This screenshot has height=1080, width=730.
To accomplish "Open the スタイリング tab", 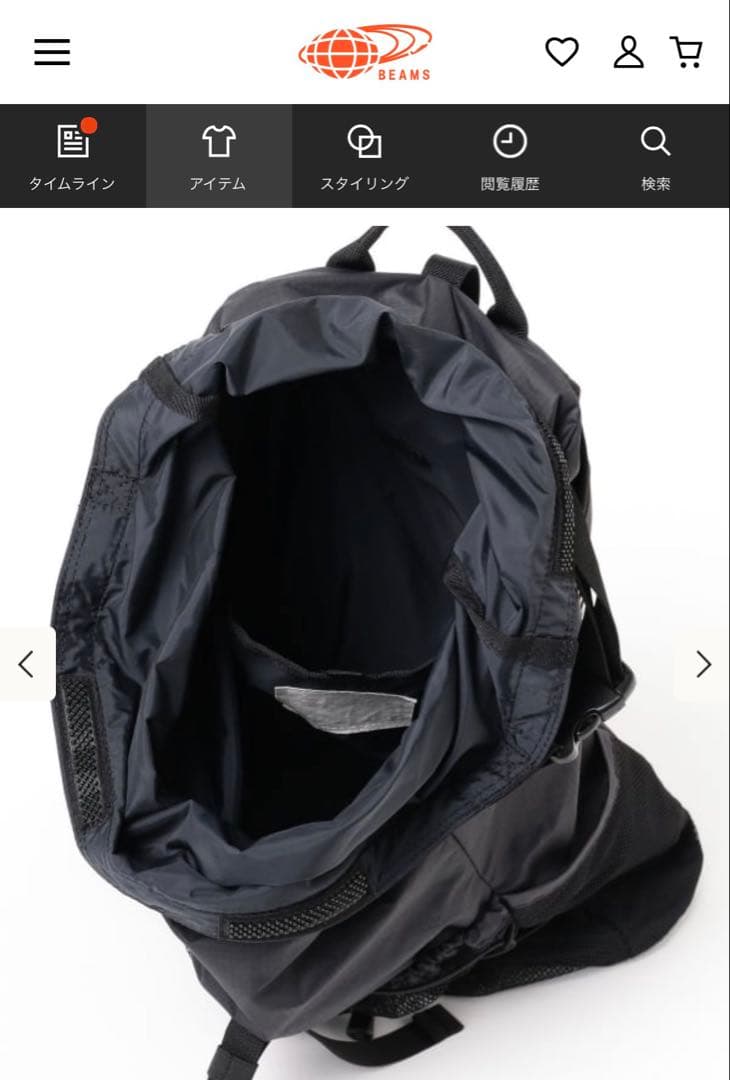I will pyautogui.click(x=364, y=156).
